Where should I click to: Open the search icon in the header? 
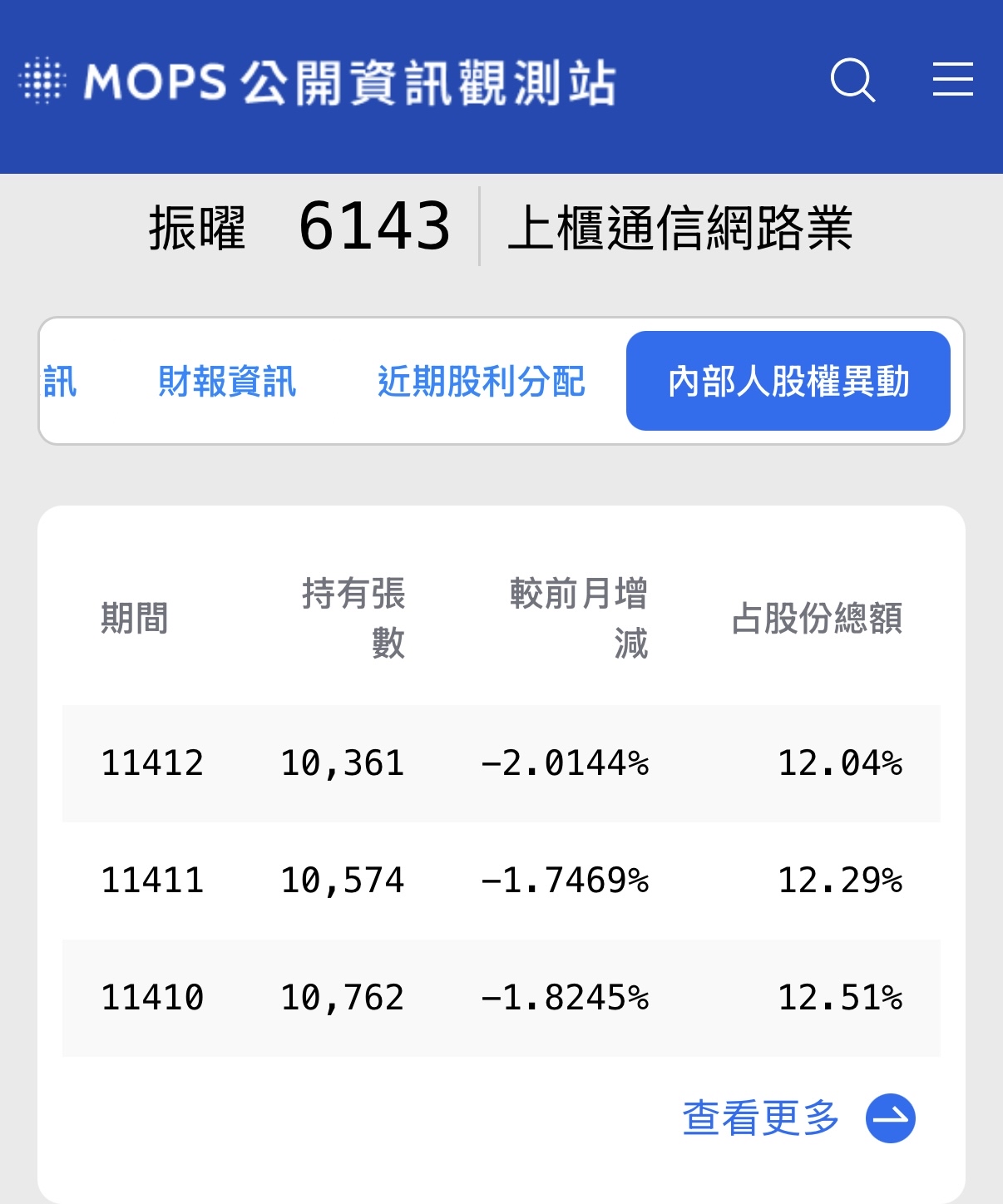pos(852,81)
